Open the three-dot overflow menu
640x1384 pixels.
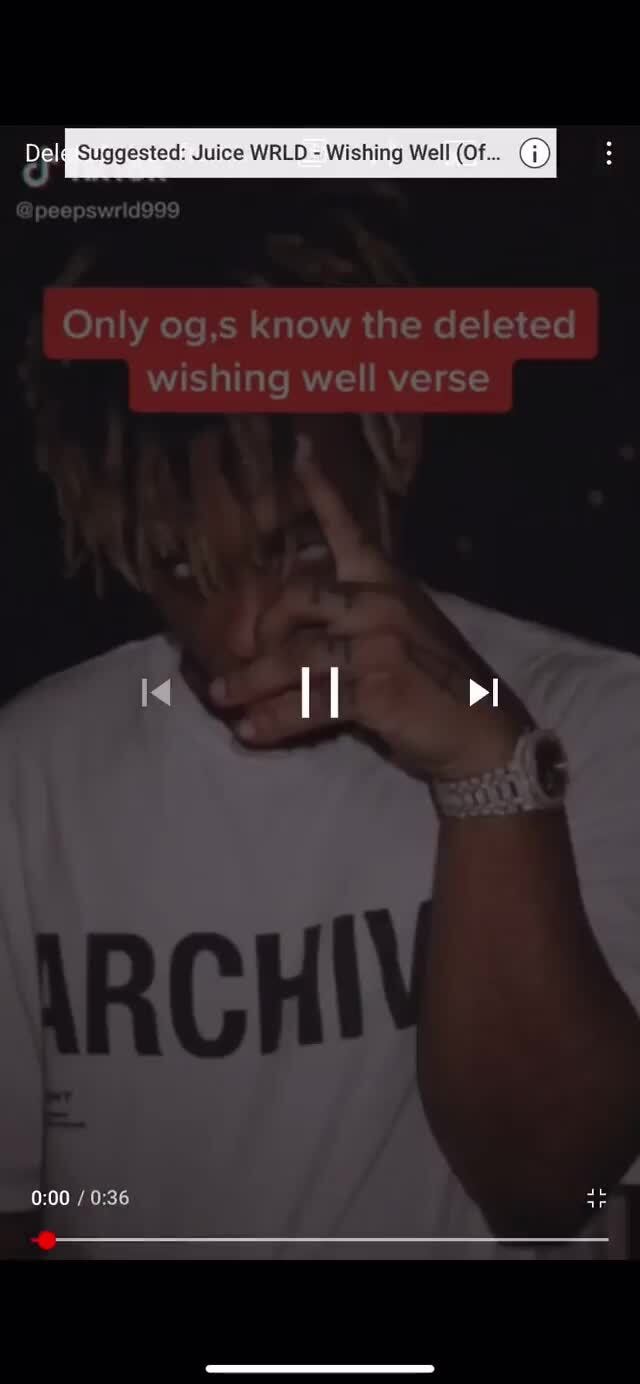(608, 153)
